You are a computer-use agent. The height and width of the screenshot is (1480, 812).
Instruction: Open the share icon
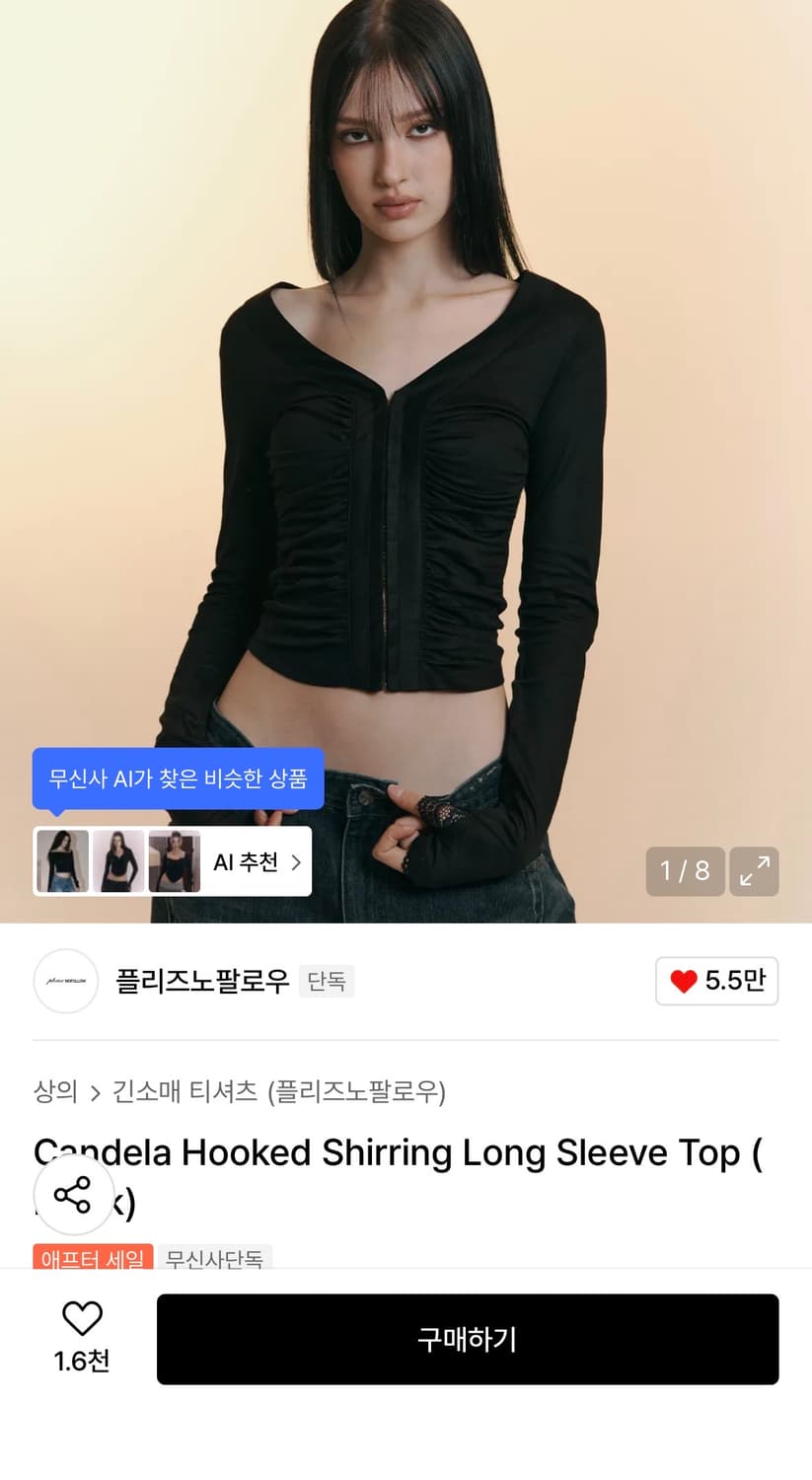coord(74,1195)
